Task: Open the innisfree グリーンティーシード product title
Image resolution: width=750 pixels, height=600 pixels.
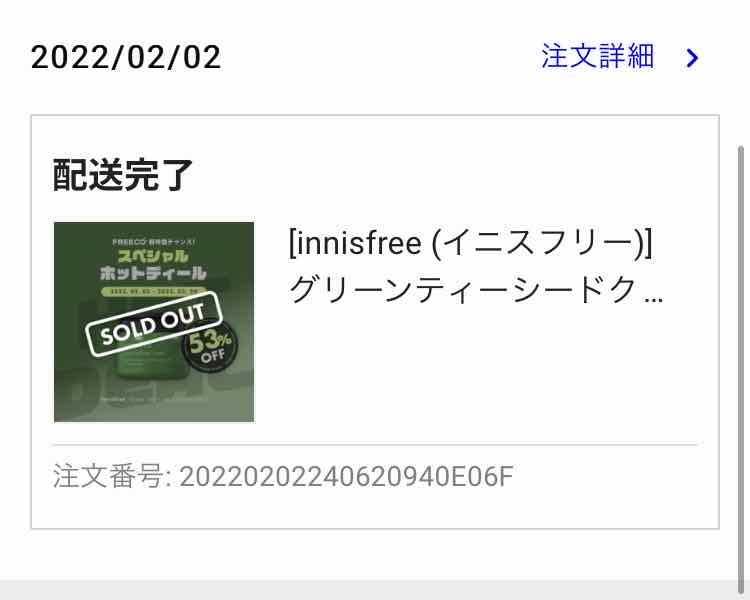Action: point(476,267)
